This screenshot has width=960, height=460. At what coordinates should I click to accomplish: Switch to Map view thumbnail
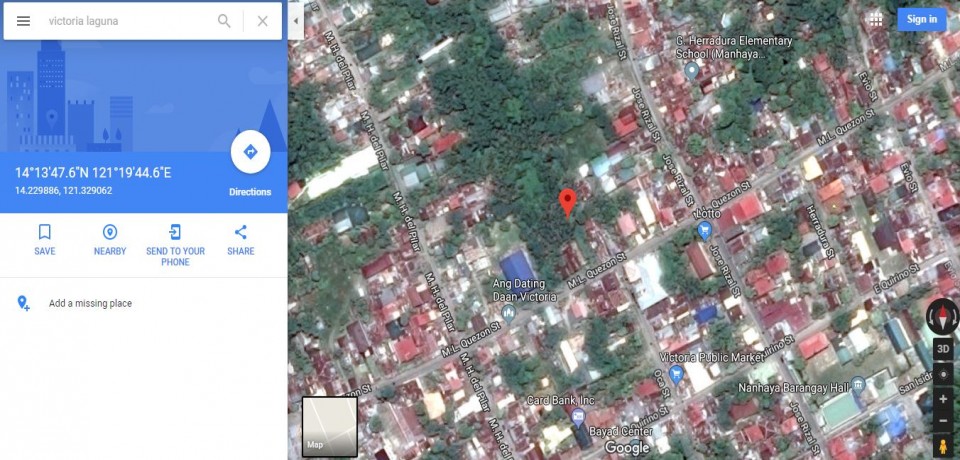tap(329, 426)
